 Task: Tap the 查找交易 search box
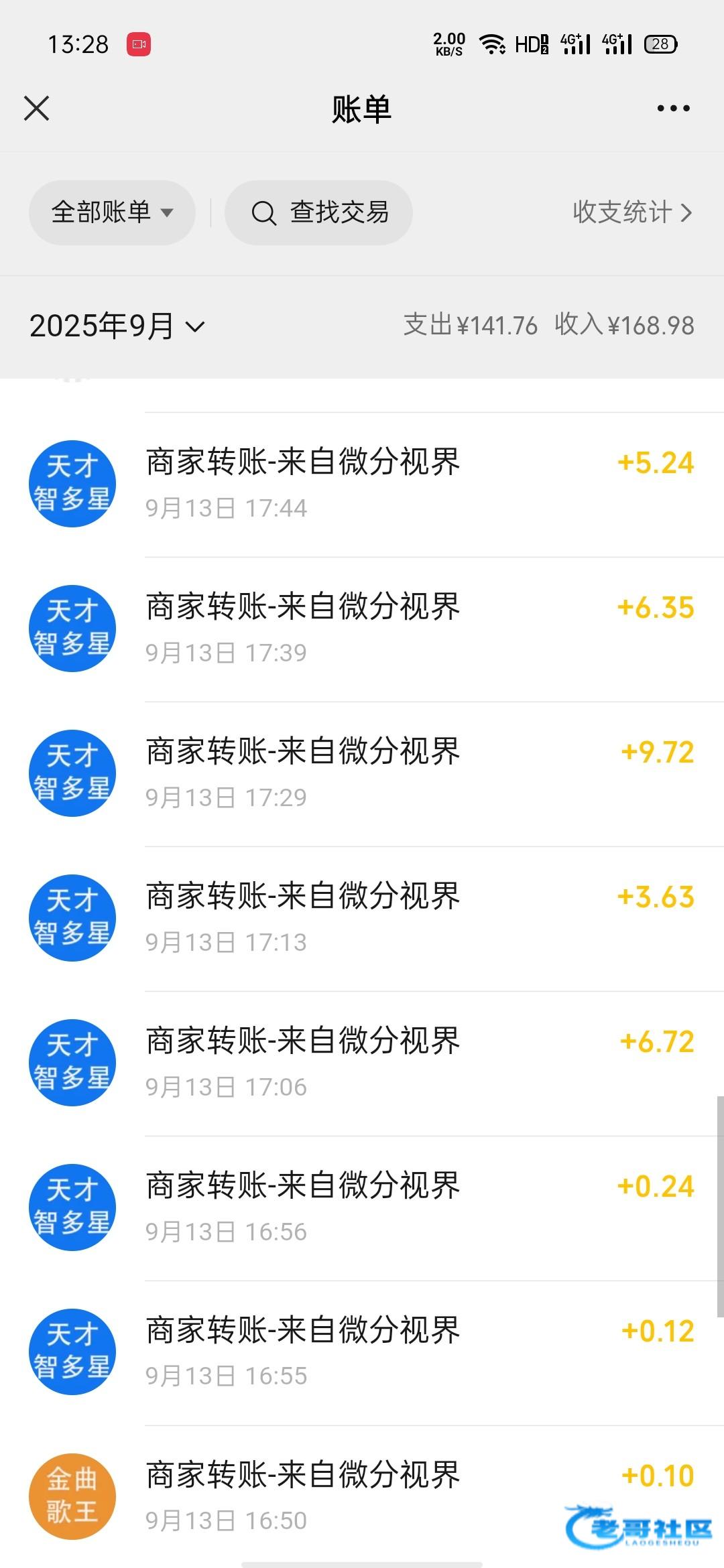[x=318, y=212]
